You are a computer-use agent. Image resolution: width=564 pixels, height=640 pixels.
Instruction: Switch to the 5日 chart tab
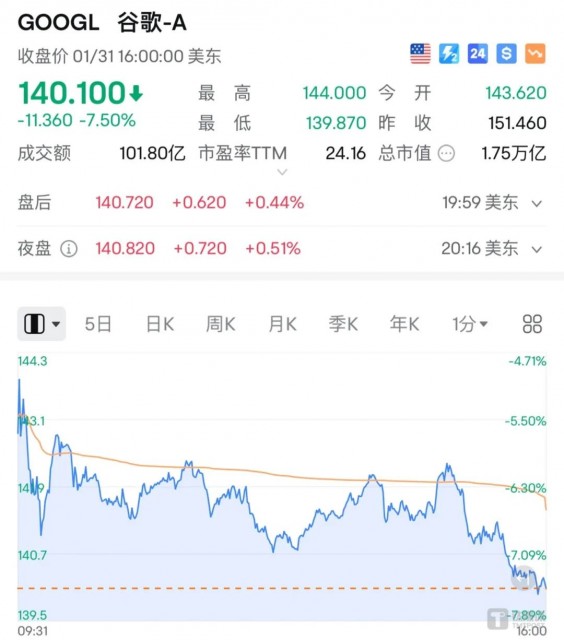pos(98,324)
